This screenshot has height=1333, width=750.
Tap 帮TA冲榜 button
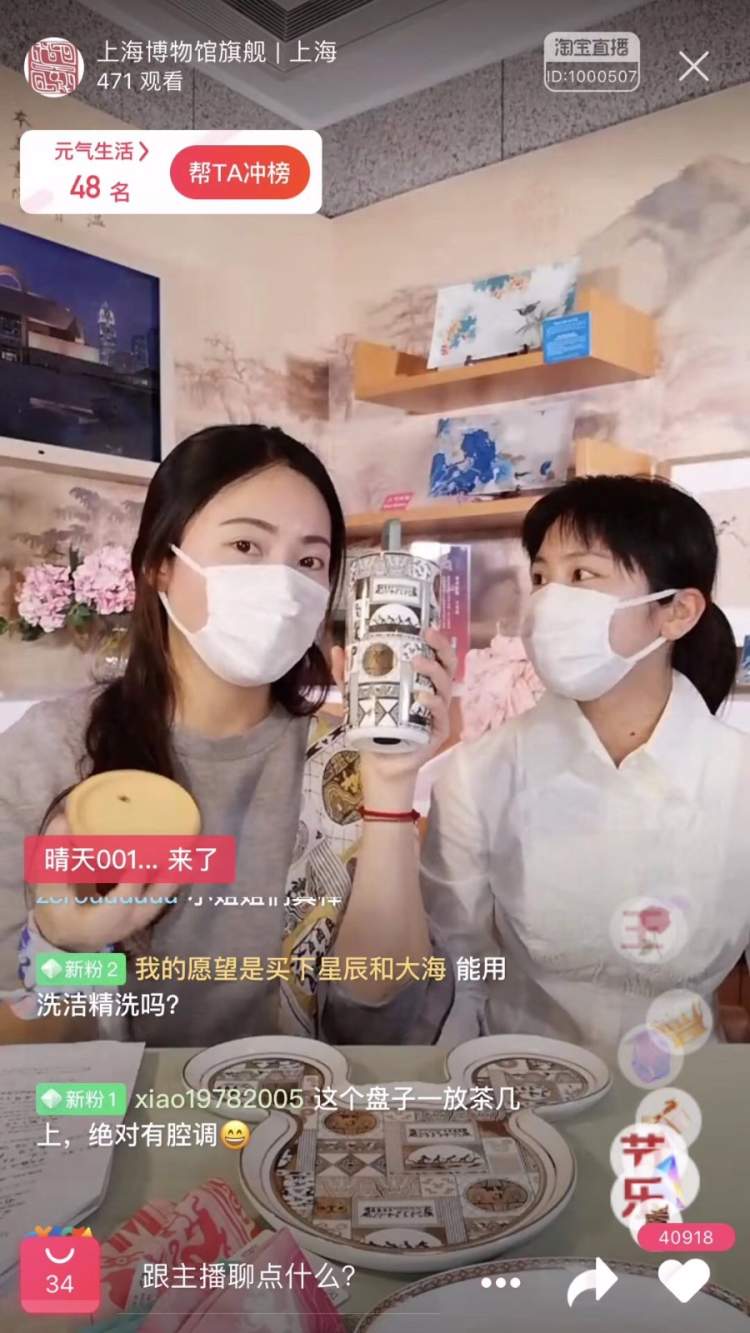point(239,172)
